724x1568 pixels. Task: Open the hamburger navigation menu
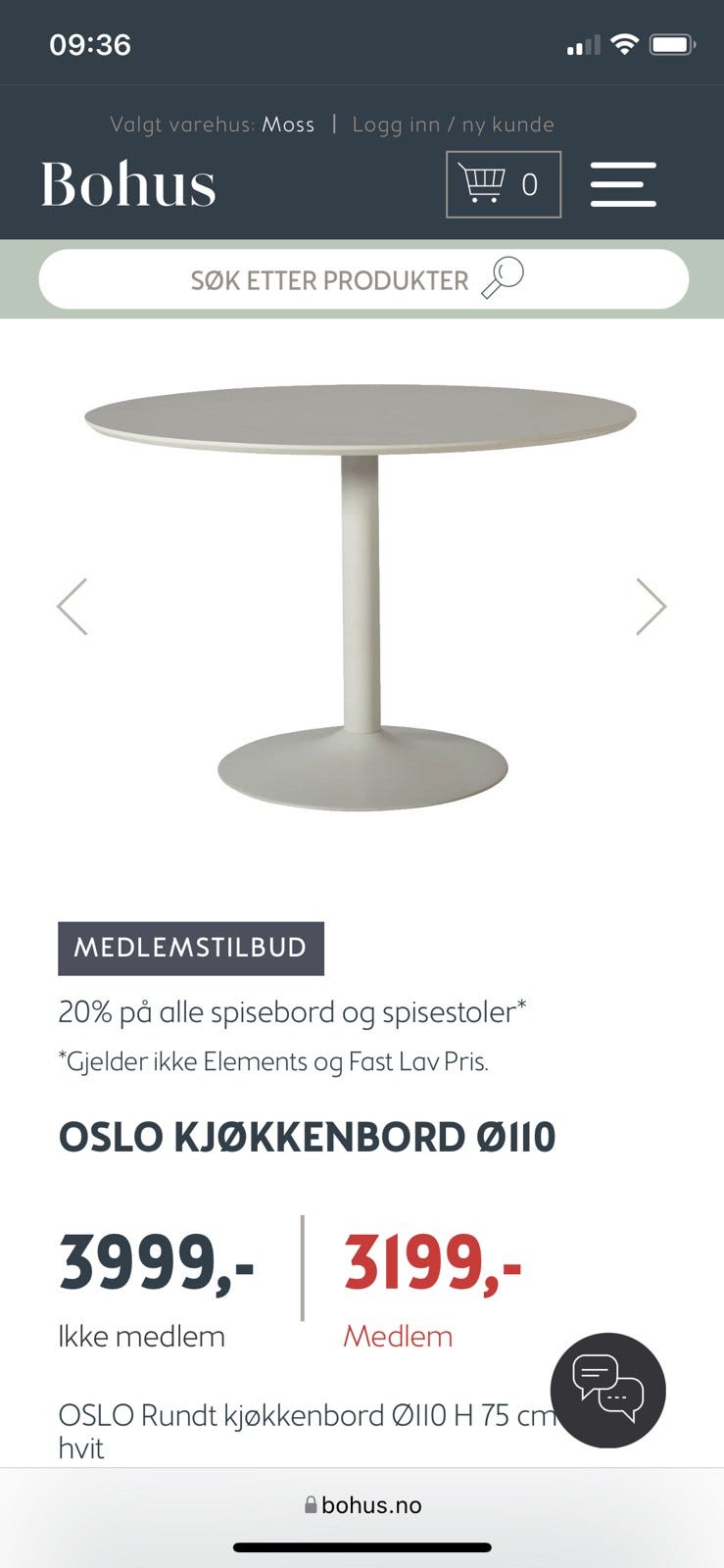(623, 184)
